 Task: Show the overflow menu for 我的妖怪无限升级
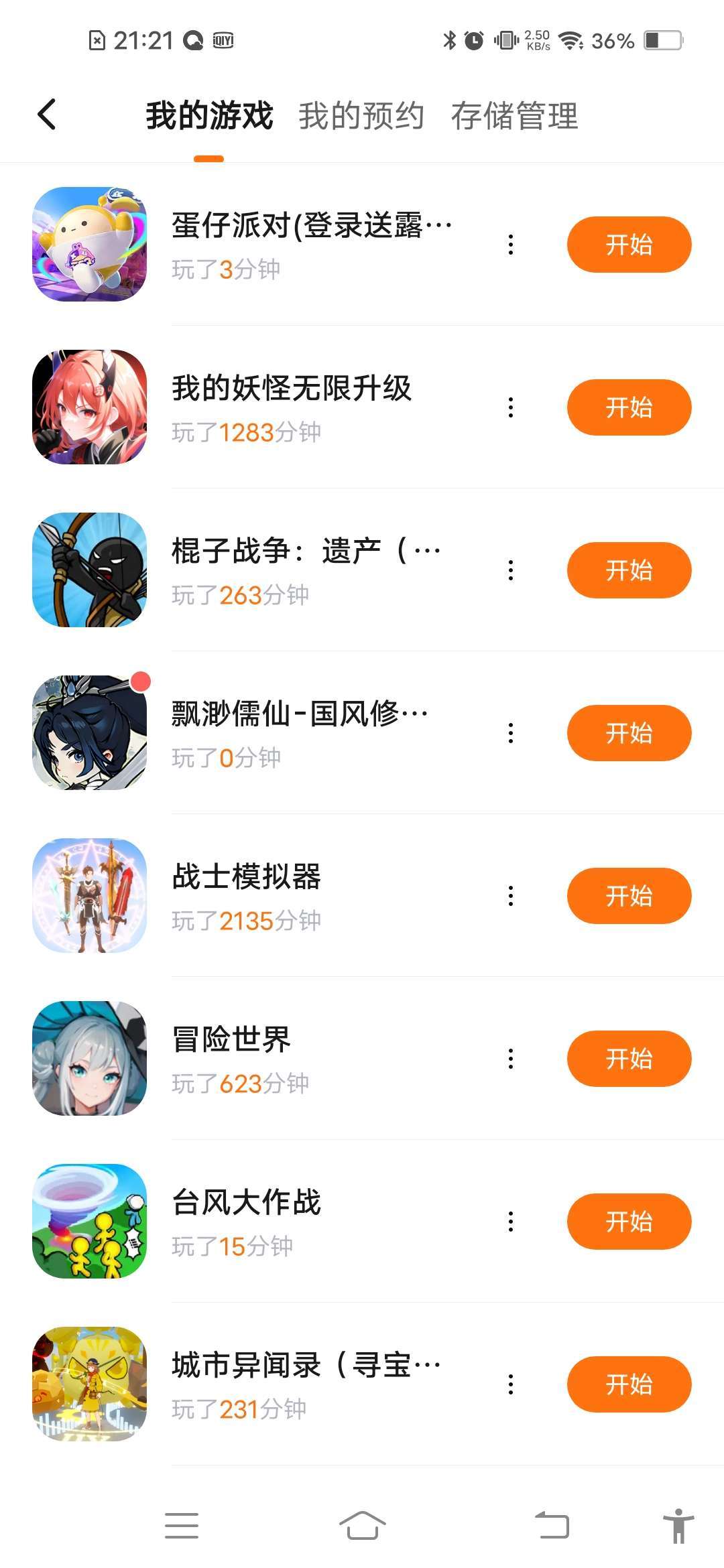pyautogui.click(x=511, y=407)
